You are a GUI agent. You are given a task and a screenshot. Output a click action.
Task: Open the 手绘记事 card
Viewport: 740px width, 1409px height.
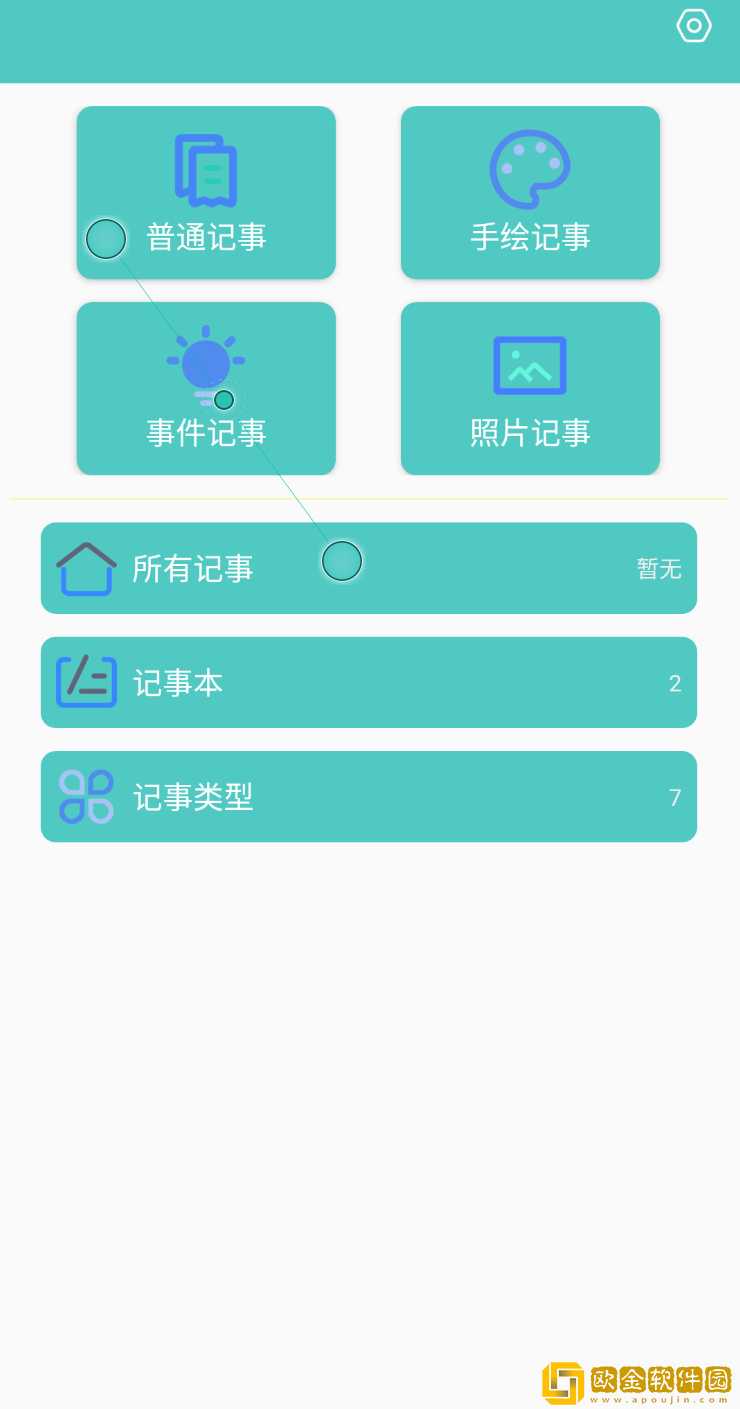530,192
